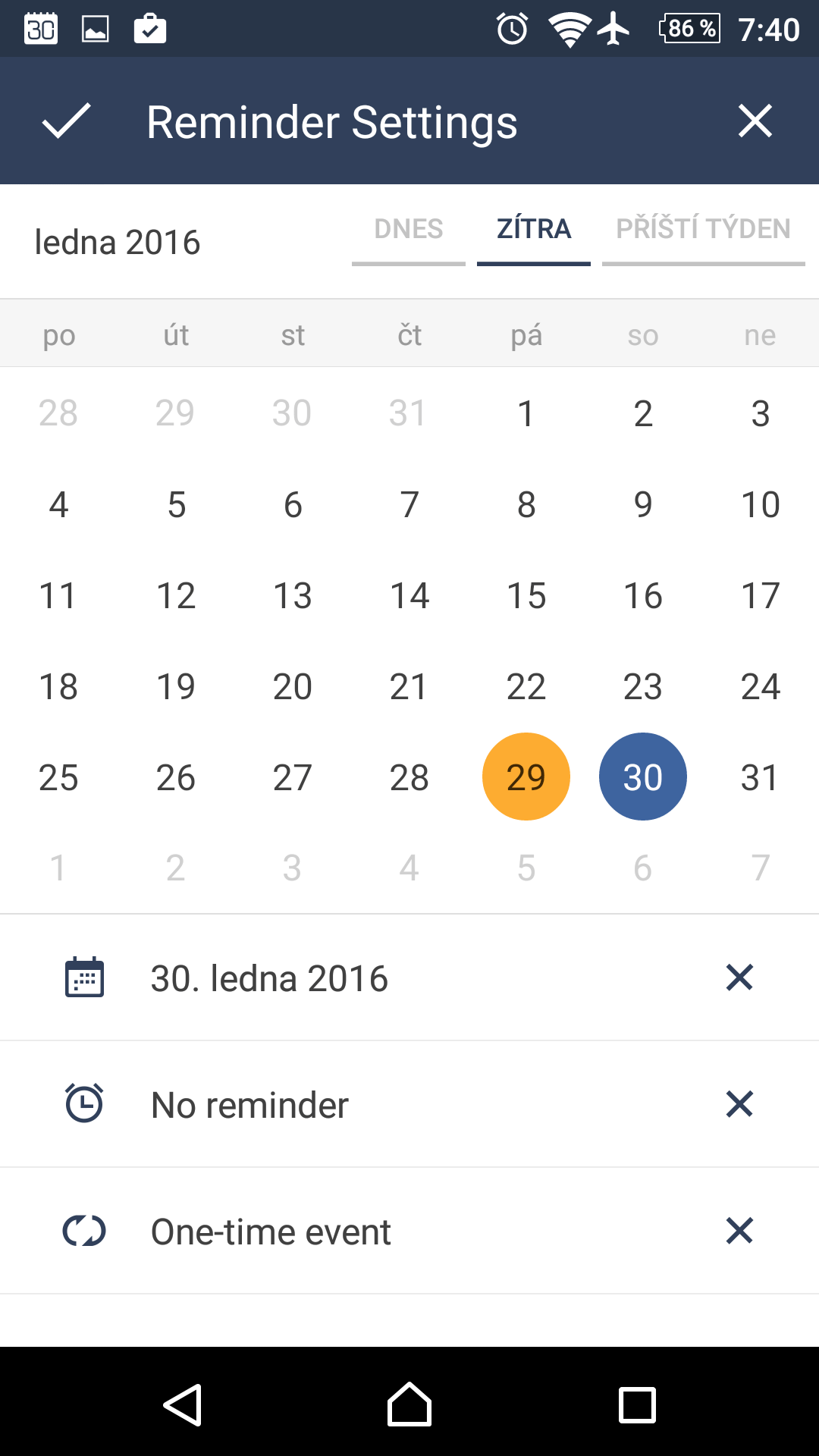This screenshot has width=819, height=1456.
Task: Clear the One-time event row
Action: [x=739, y=1231]
